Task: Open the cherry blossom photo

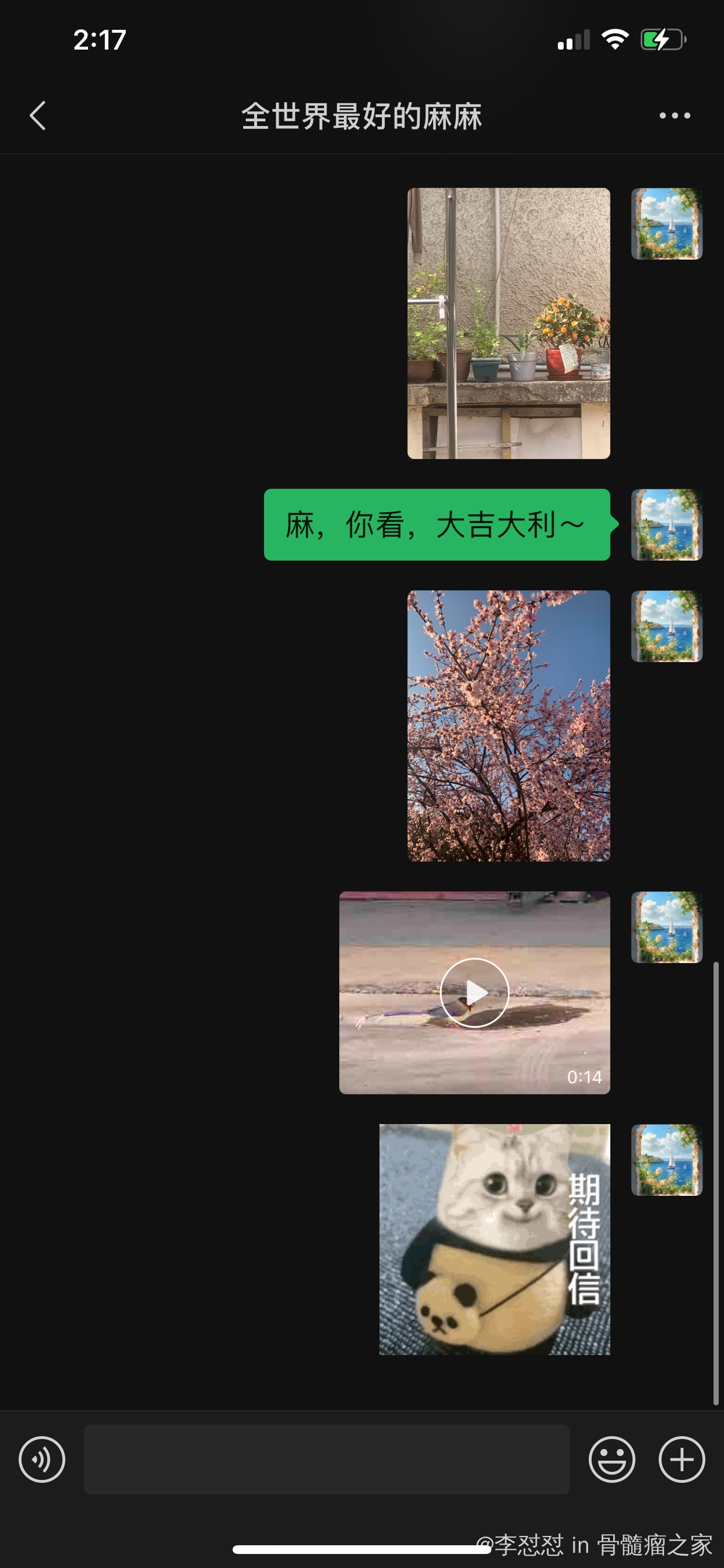Action: 508,726
